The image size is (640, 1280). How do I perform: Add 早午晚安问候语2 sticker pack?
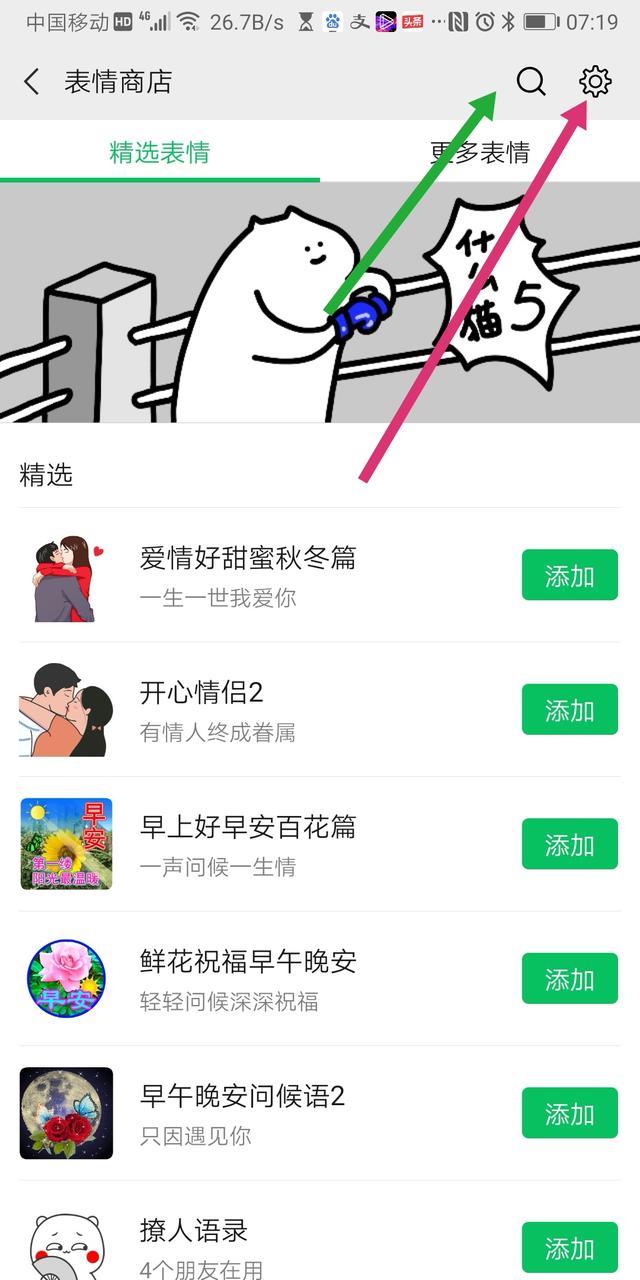(569, 1114)
